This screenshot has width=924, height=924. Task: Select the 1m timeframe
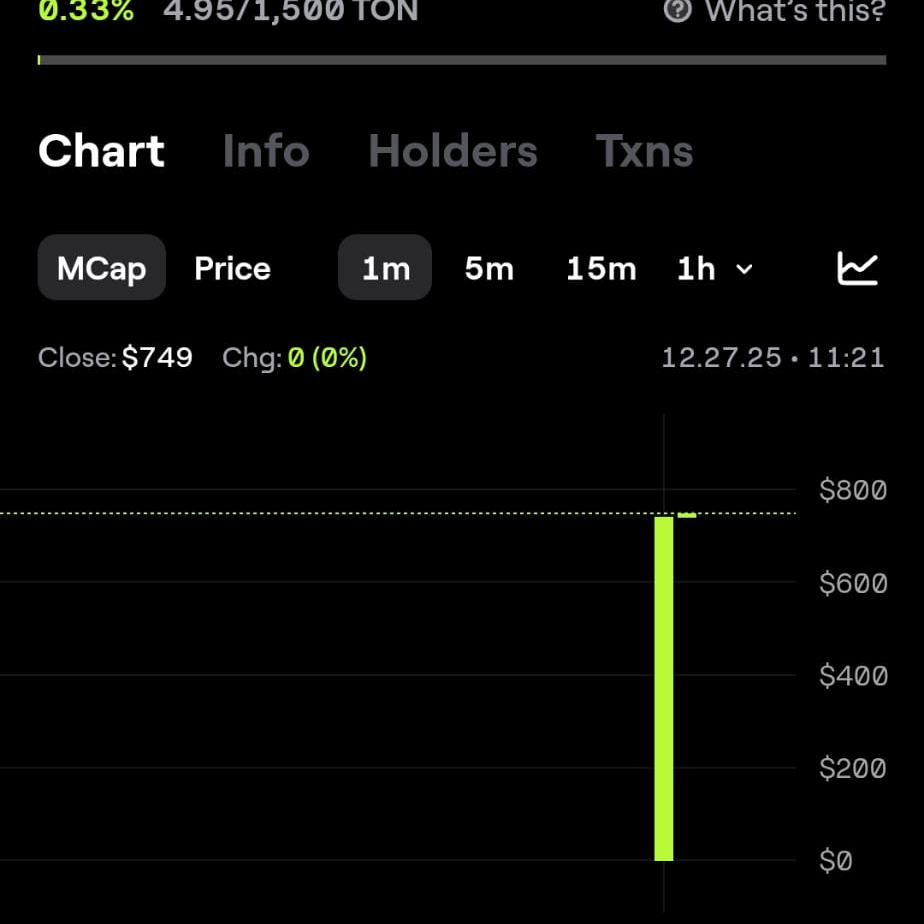pyautogui.click(x=385, y=268)
